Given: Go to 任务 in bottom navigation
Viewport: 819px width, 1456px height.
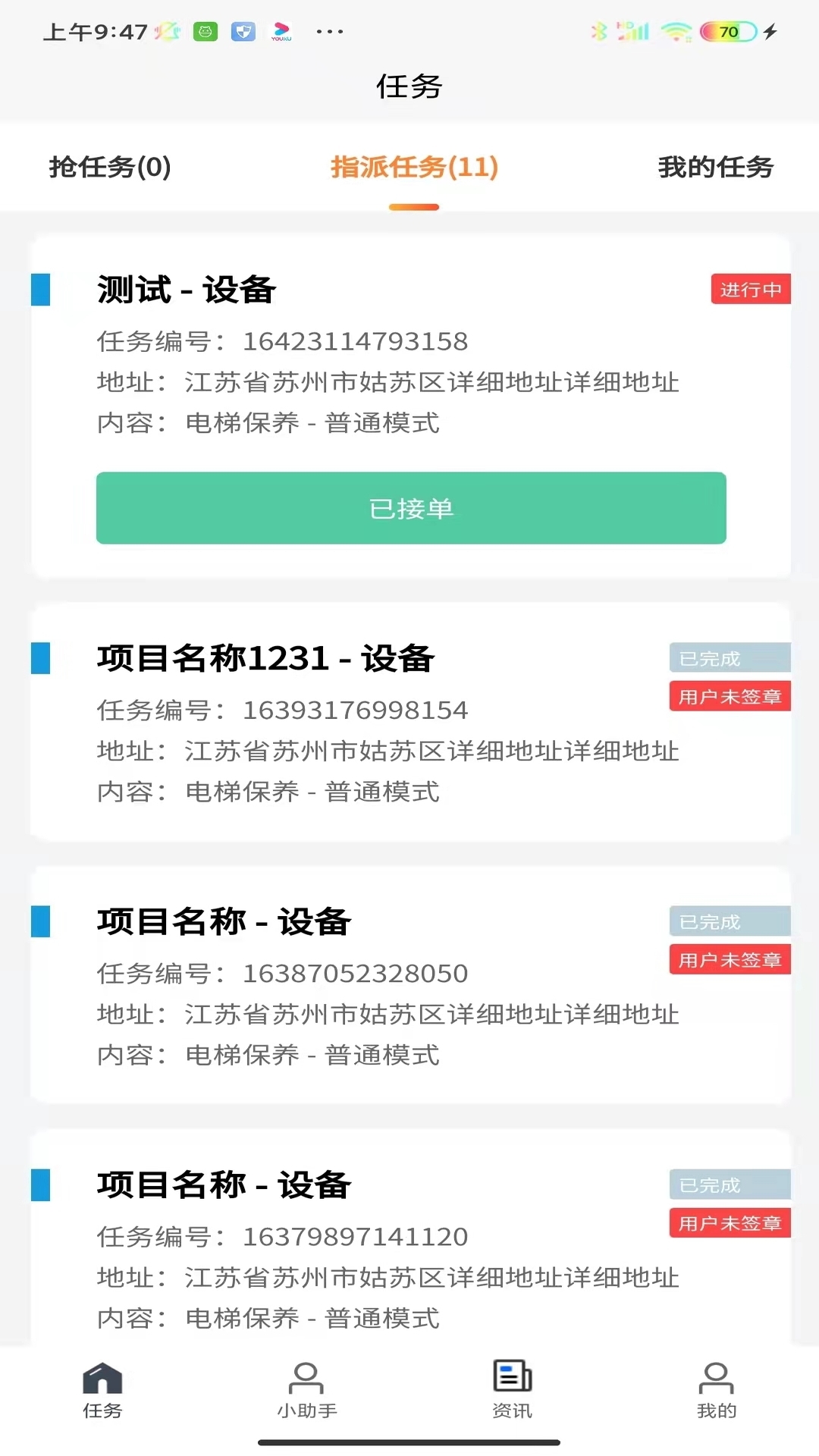Looking at the screenshot, I should (102, 1391).
